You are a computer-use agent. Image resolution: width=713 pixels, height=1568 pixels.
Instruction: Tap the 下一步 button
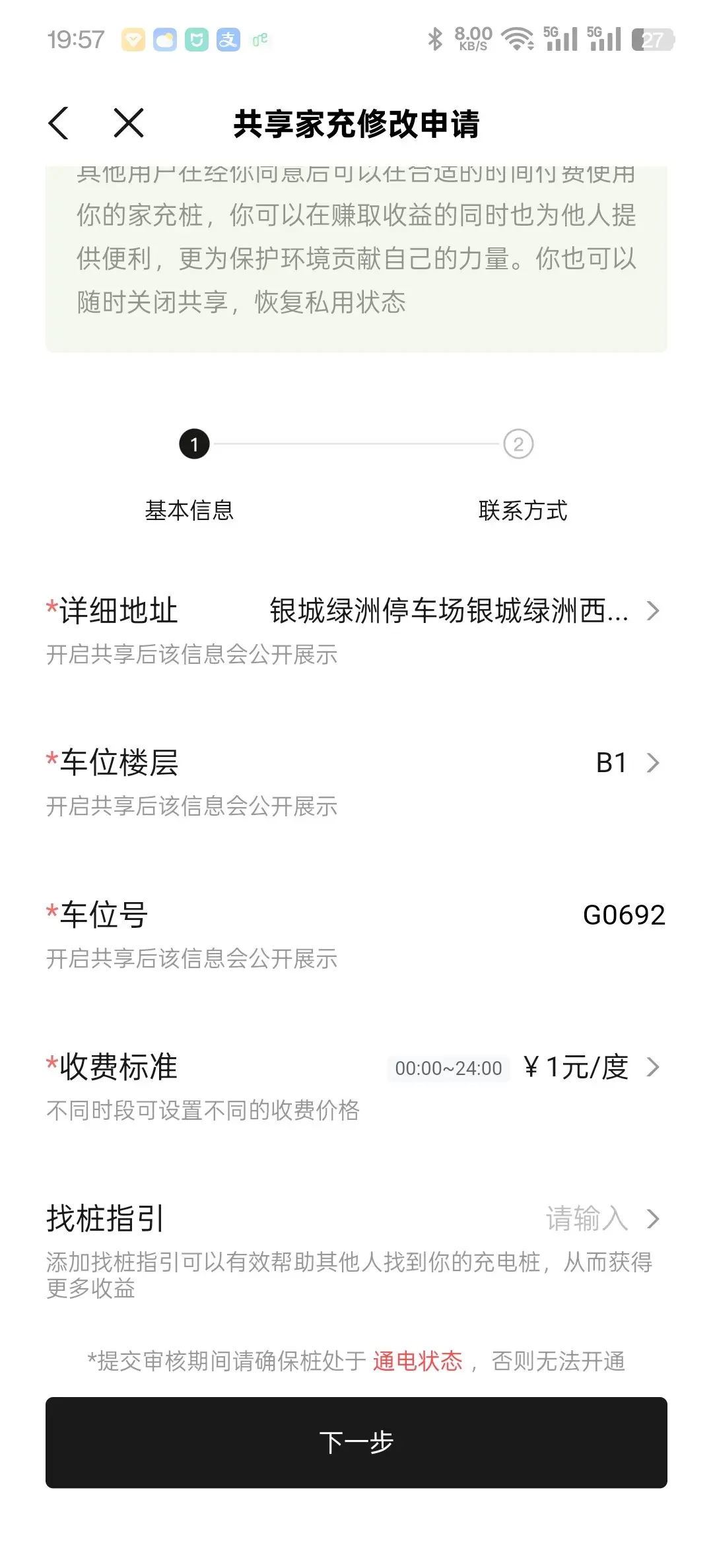[x=356, y=1442]
